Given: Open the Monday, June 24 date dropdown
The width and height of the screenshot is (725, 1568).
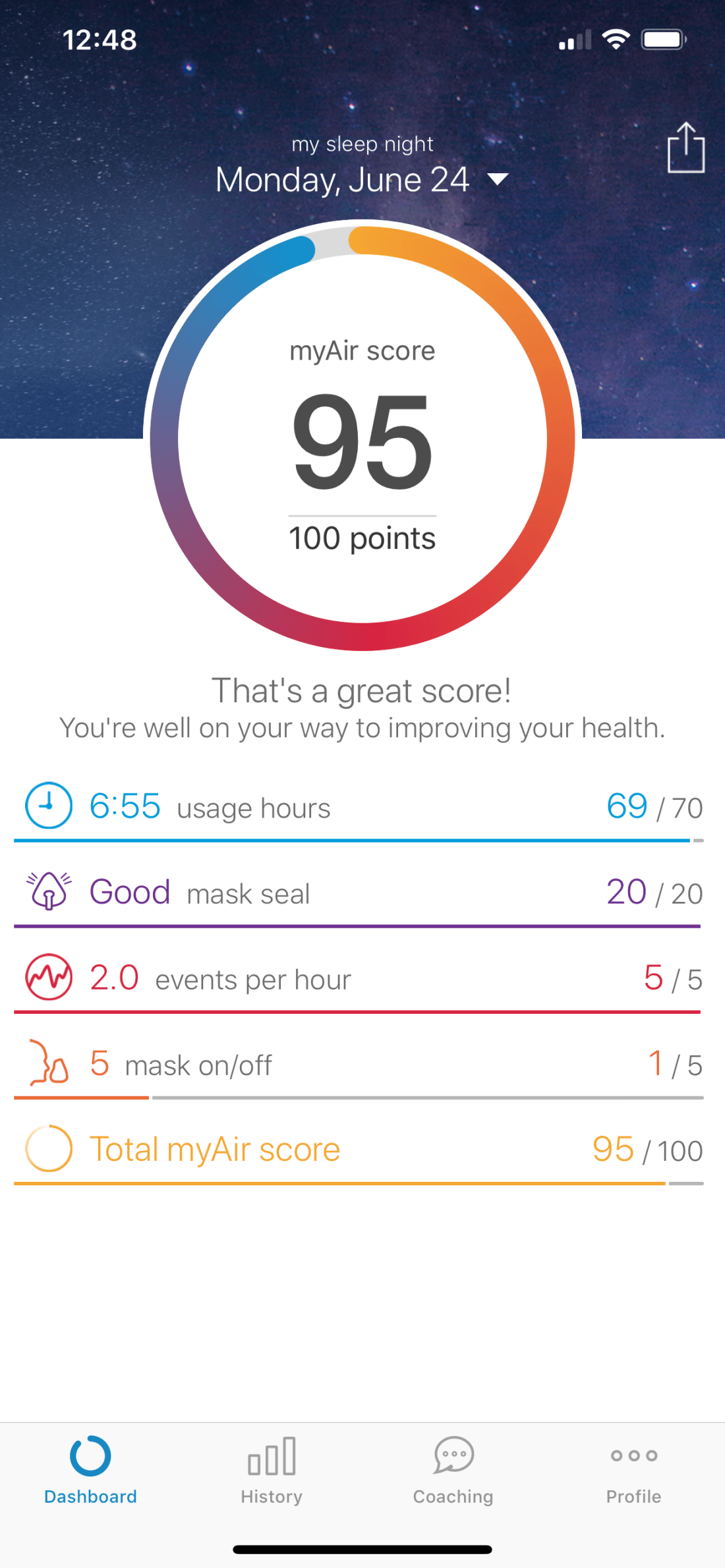Looking at the screenshot, I should tap(362, 179).
